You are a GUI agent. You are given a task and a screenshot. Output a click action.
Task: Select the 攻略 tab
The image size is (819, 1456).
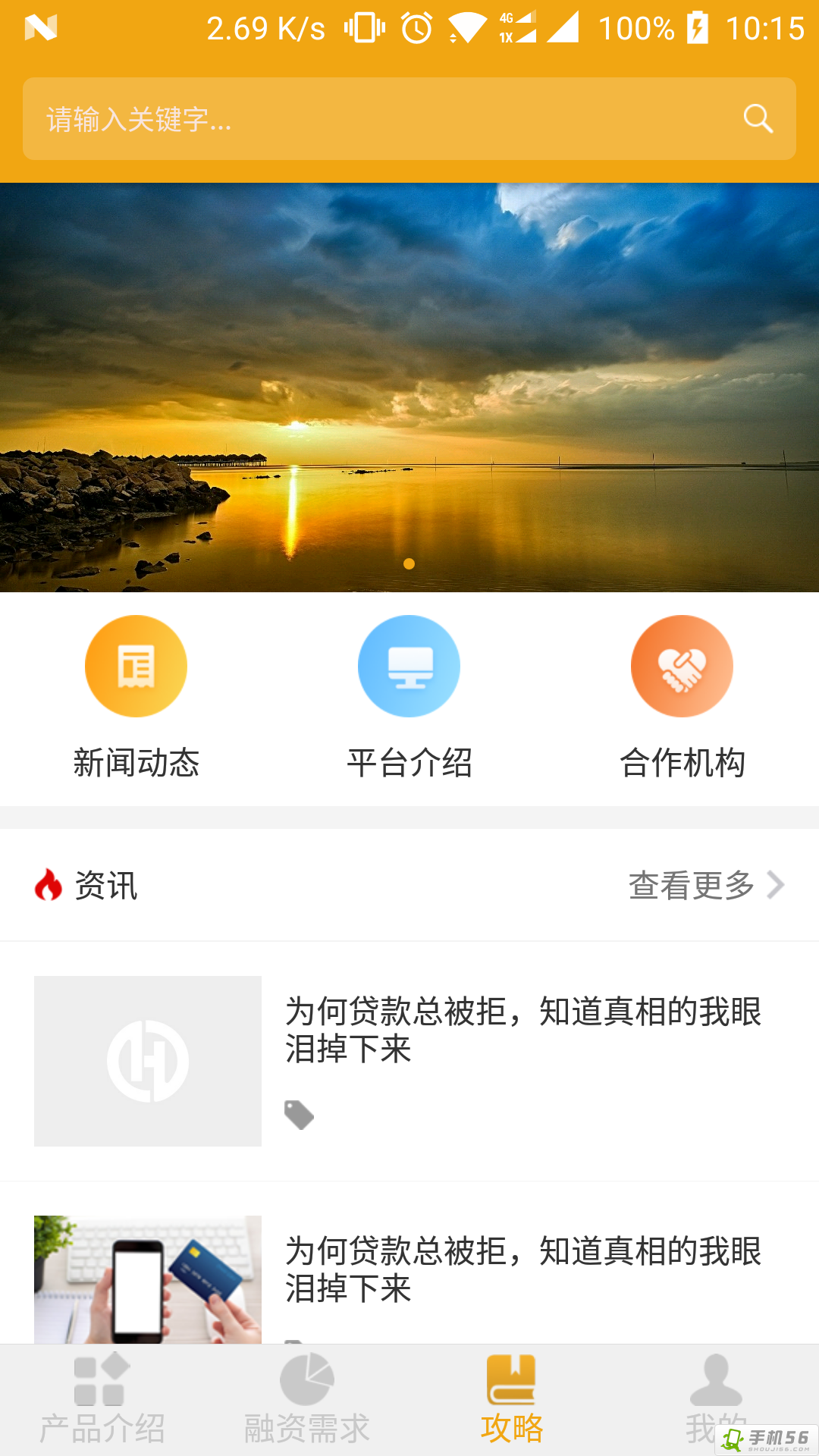coord(512,1401)
